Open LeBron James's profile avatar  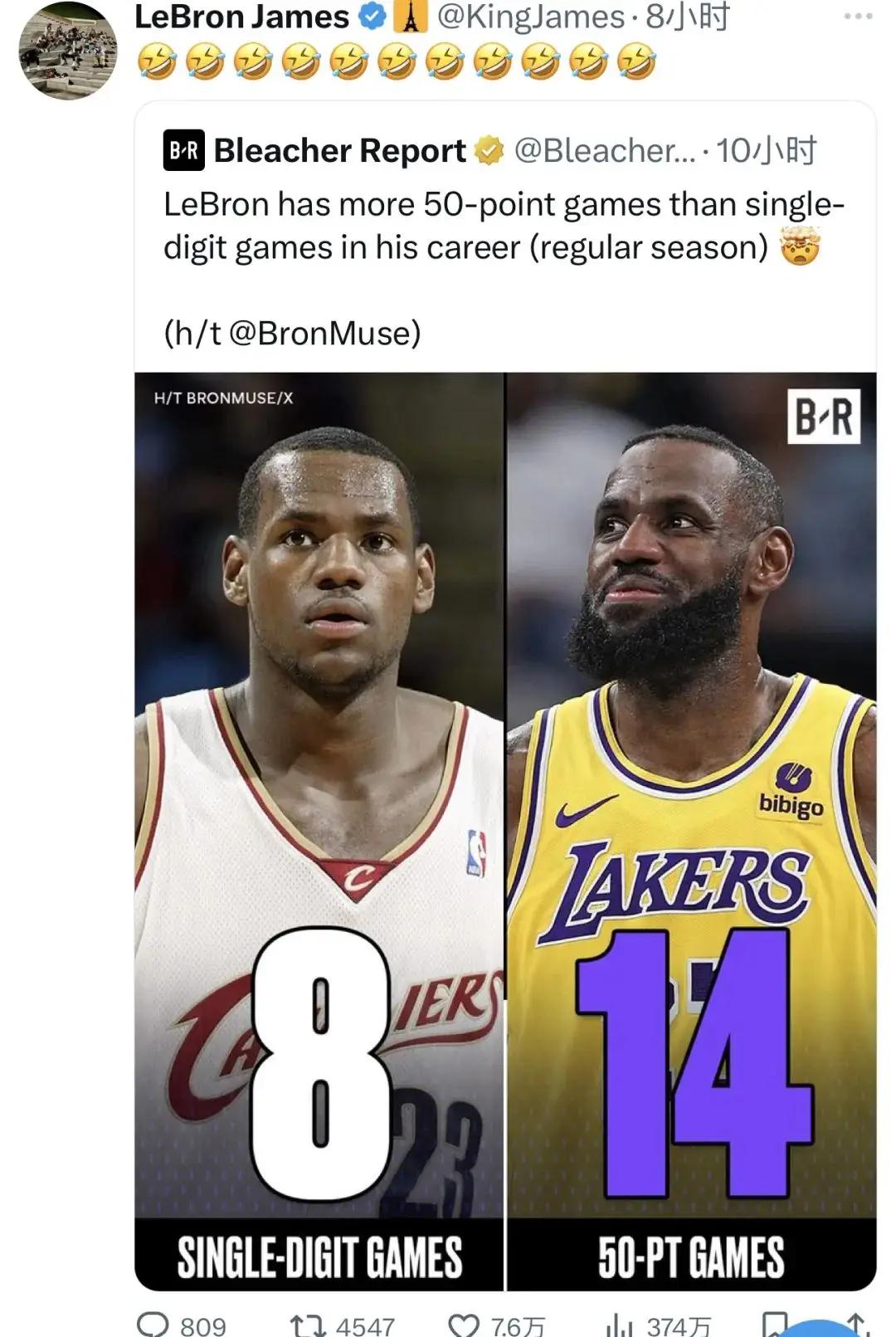pos(67,51)
